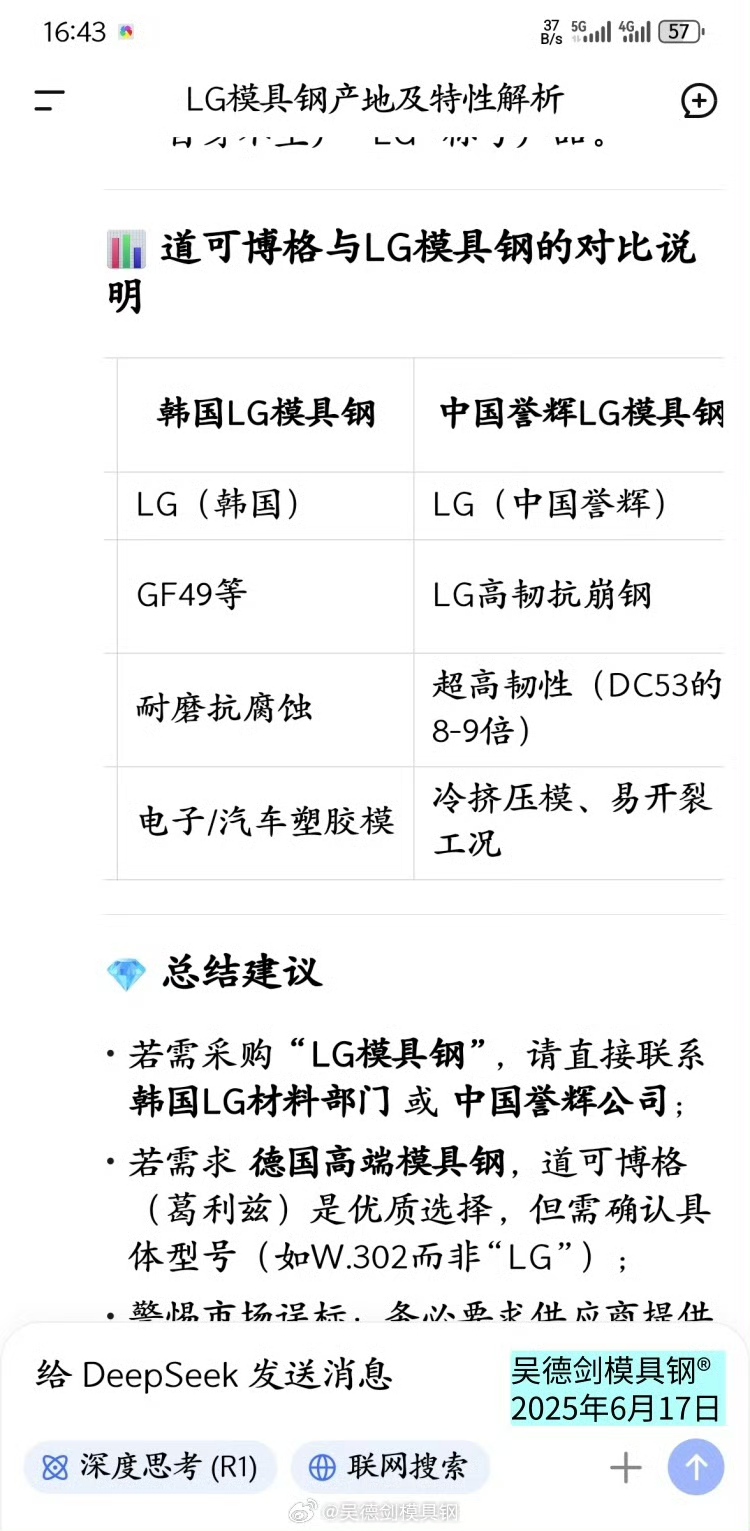Start a new chat

pyautogui.click(x=698, y=100)
